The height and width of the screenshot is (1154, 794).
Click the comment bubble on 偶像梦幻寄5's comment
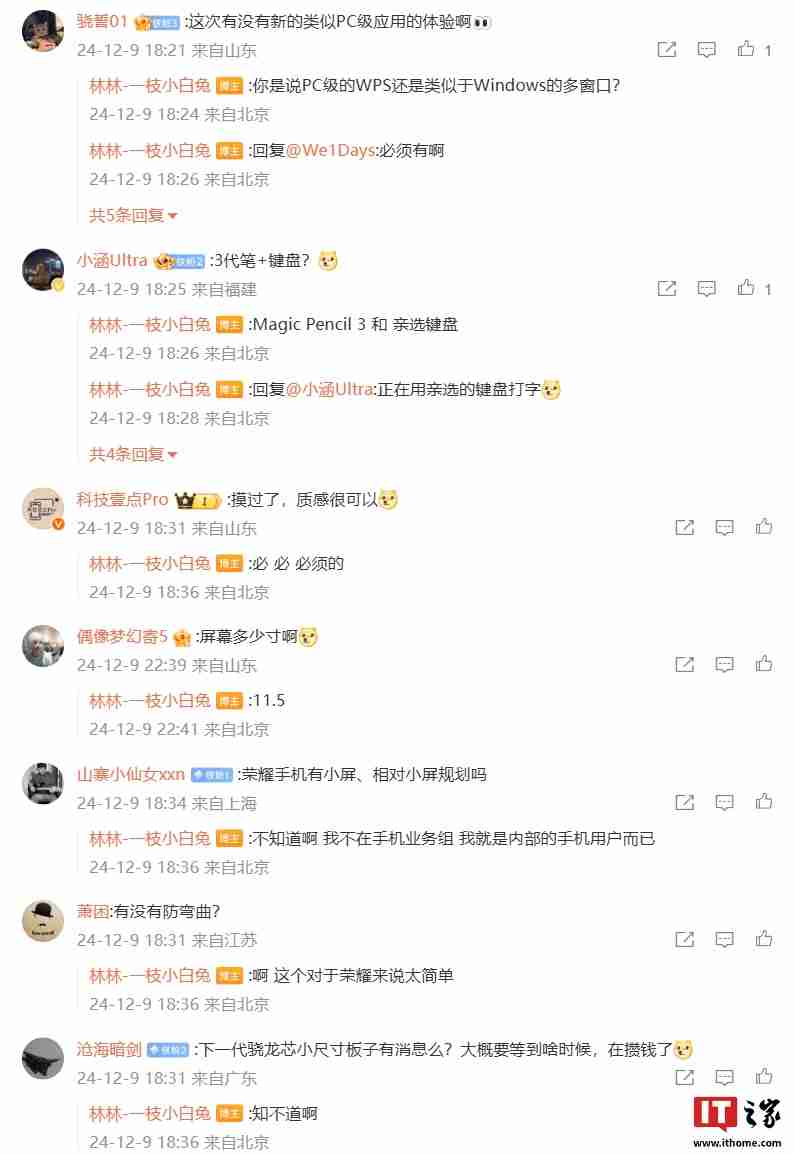coord(724,663)
